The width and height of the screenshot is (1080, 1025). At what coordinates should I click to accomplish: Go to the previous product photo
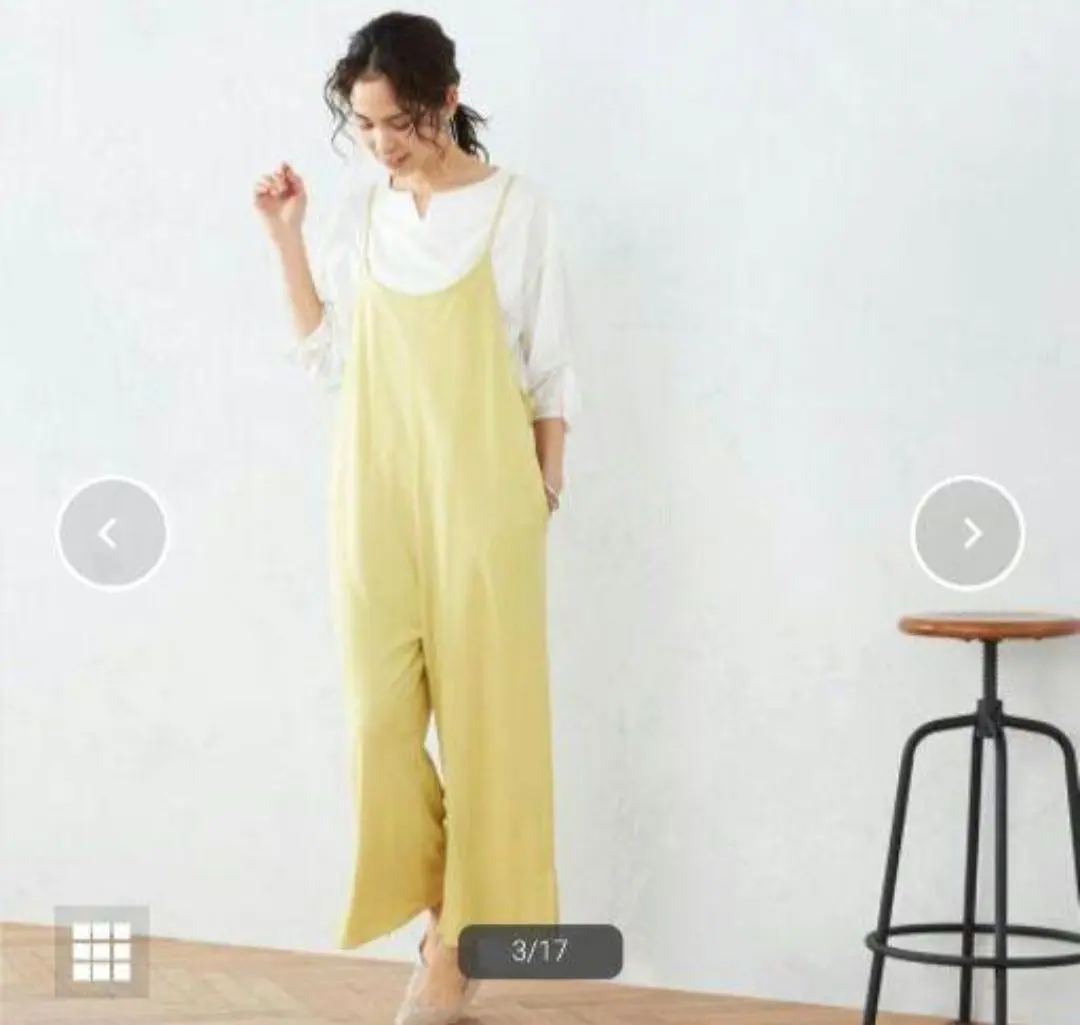tap(112, 534)
